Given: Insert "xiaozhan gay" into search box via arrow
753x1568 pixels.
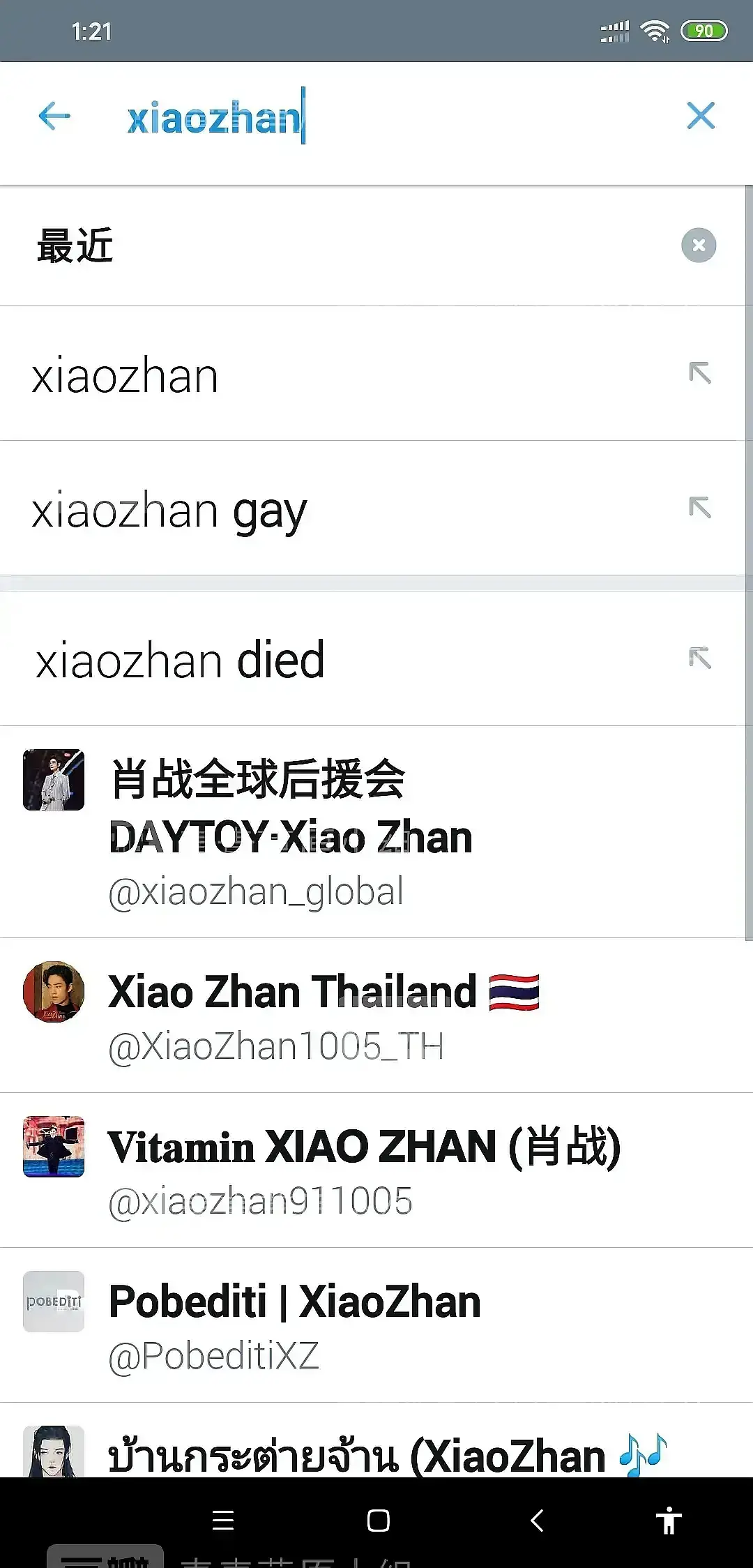Looking at the screenshot, I should [699, 508].
